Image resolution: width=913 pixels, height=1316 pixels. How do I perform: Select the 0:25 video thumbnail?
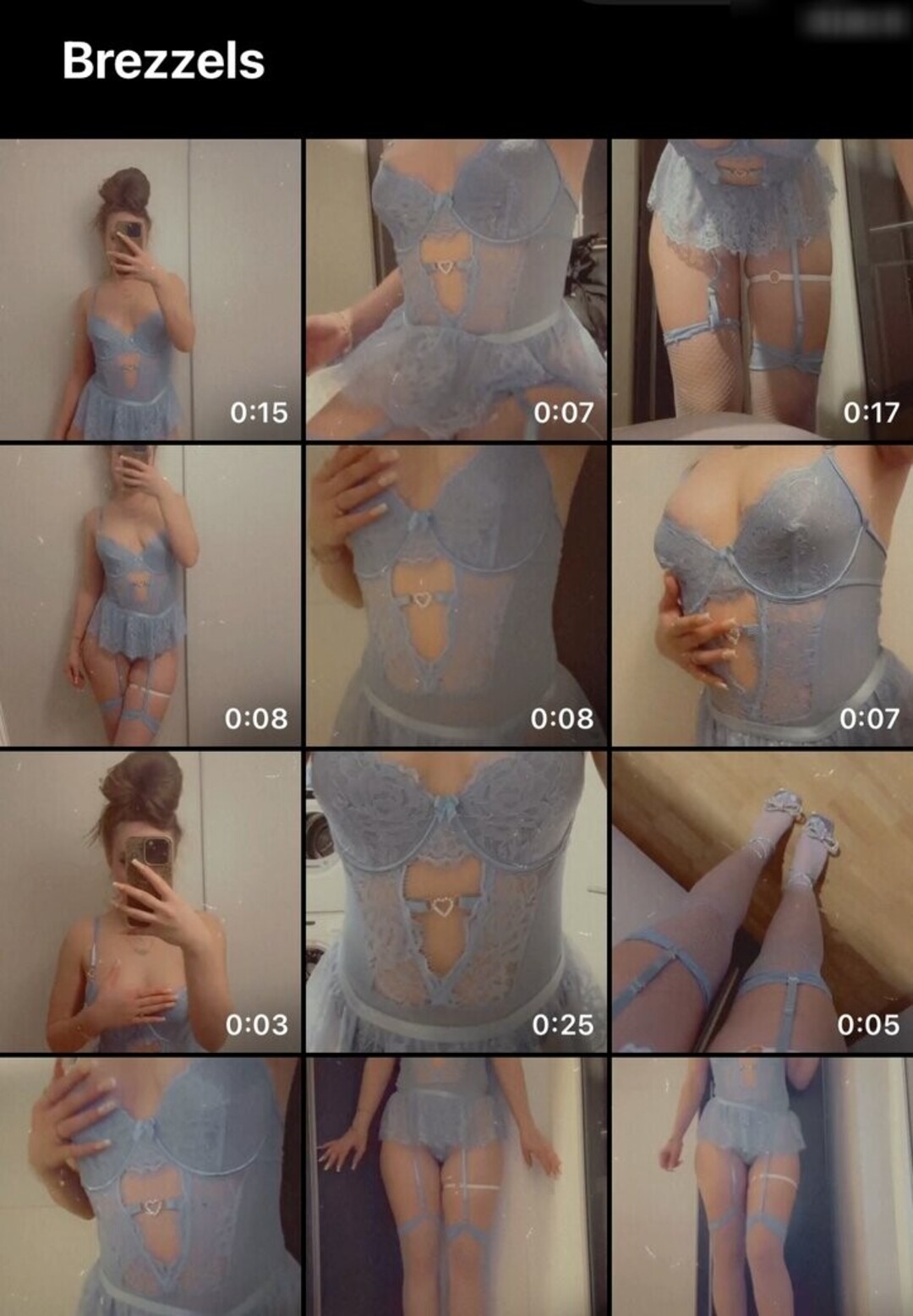(x=456, y=902)
